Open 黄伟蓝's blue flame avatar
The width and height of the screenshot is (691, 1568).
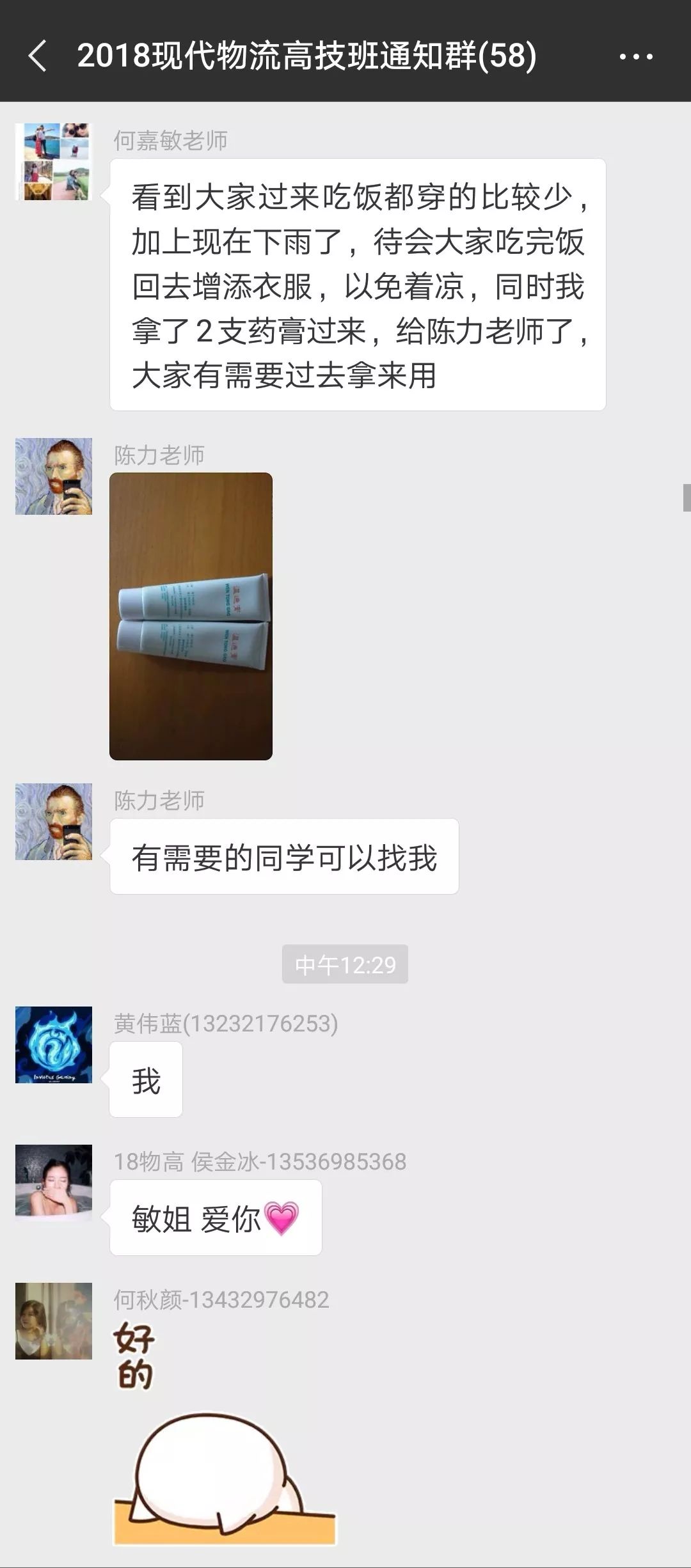pyautogui.click(x=54, y=1045)
